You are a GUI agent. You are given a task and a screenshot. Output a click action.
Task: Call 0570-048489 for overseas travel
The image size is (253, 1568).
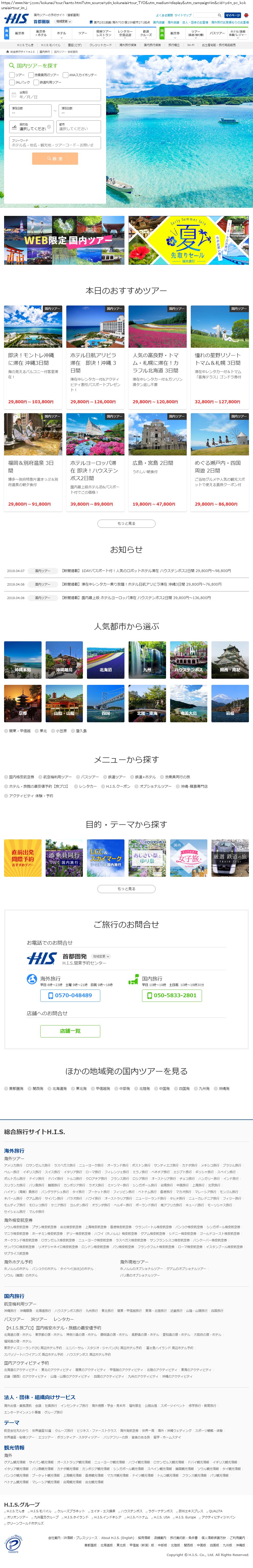coord(70,995)
